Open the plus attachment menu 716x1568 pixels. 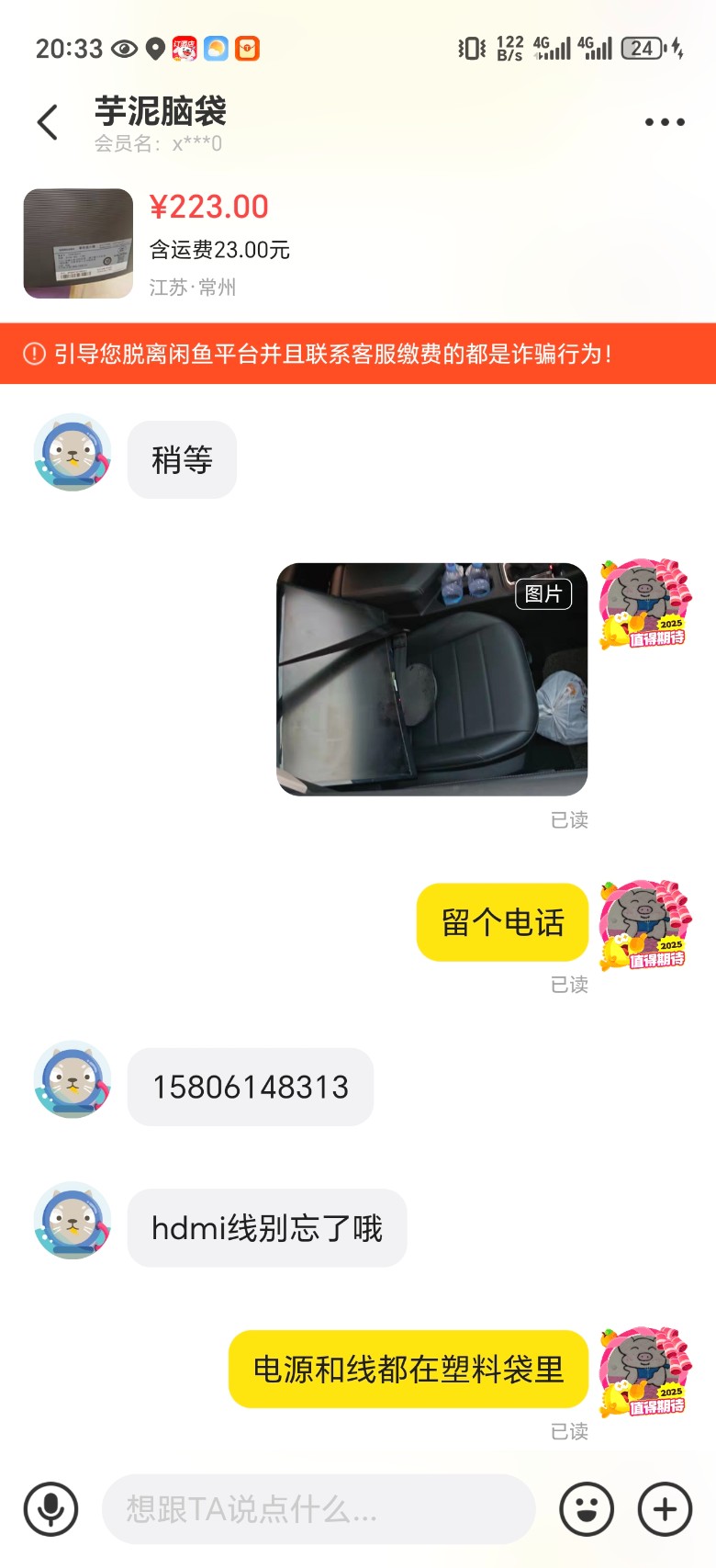tap(665, 1508)
